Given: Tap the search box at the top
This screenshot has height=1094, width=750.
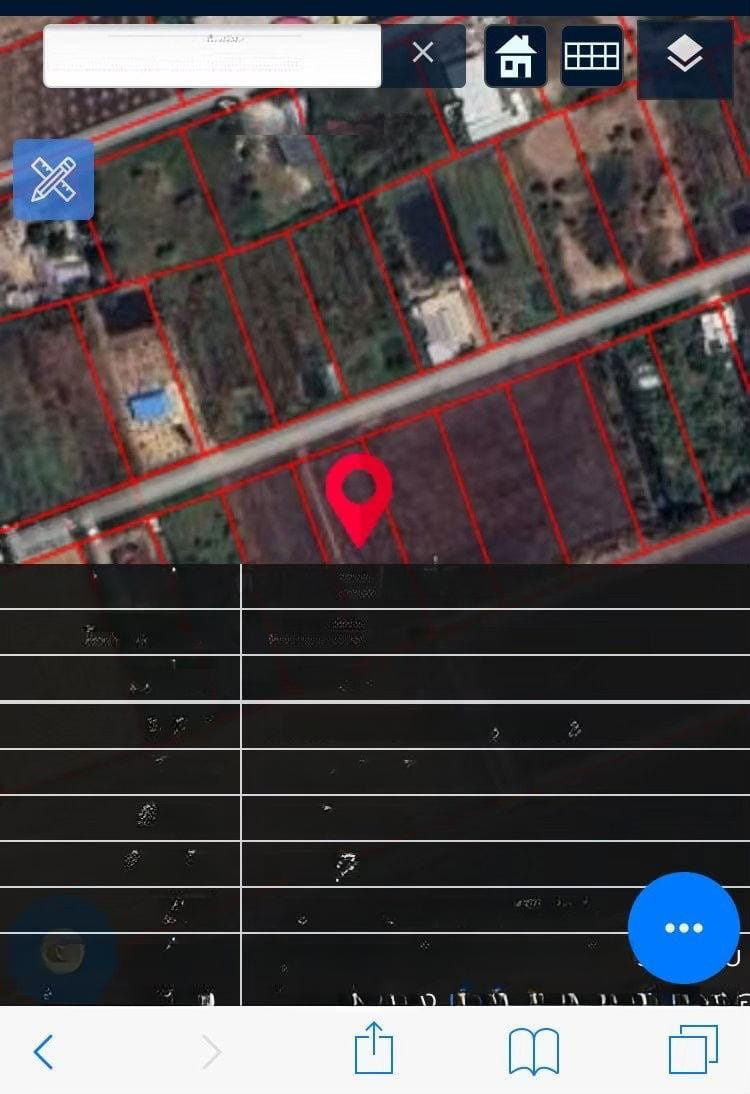Looking at the screenshot, I should (x=212, y=56).
